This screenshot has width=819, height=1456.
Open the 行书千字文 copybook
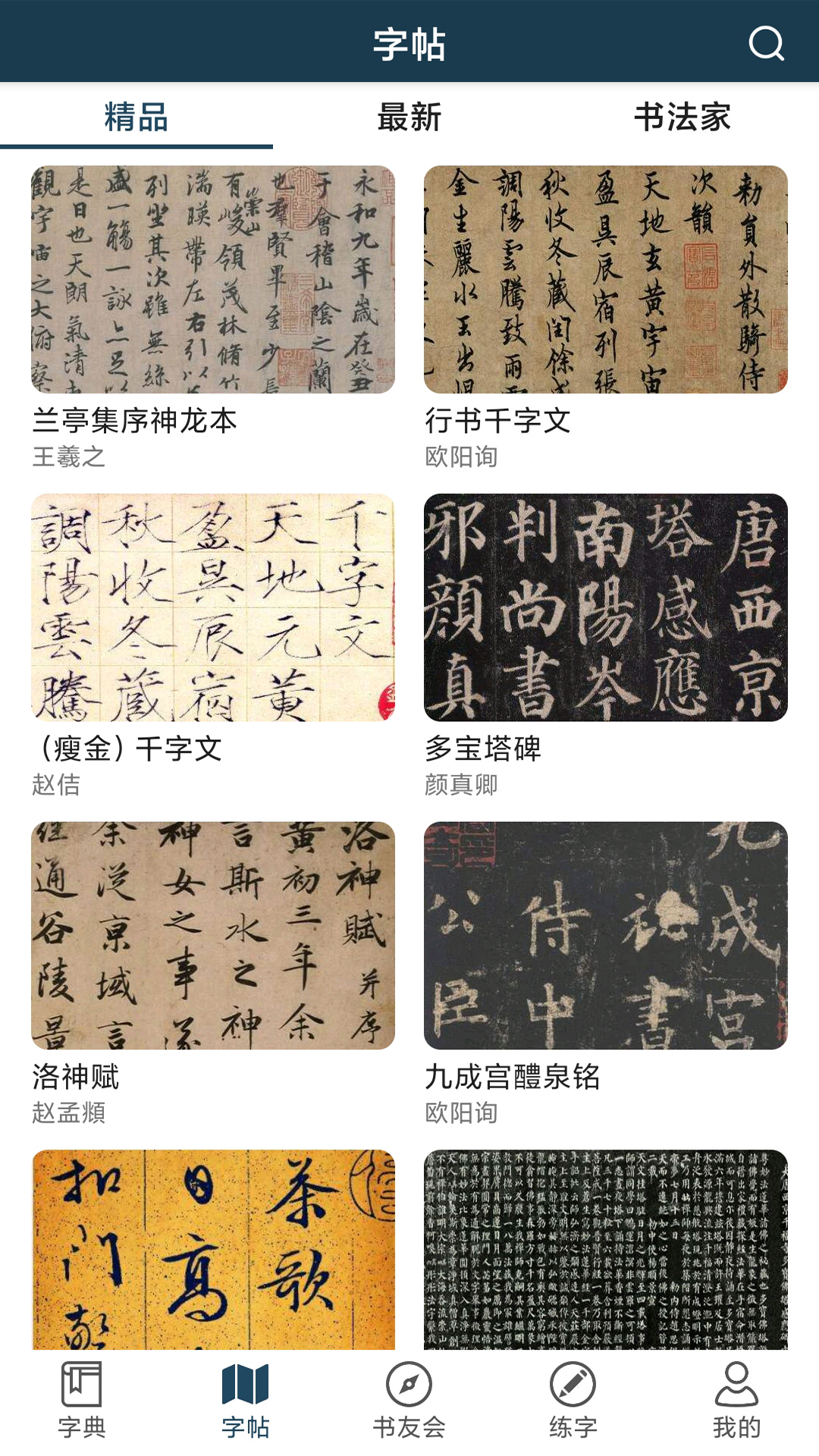(605, 280)
